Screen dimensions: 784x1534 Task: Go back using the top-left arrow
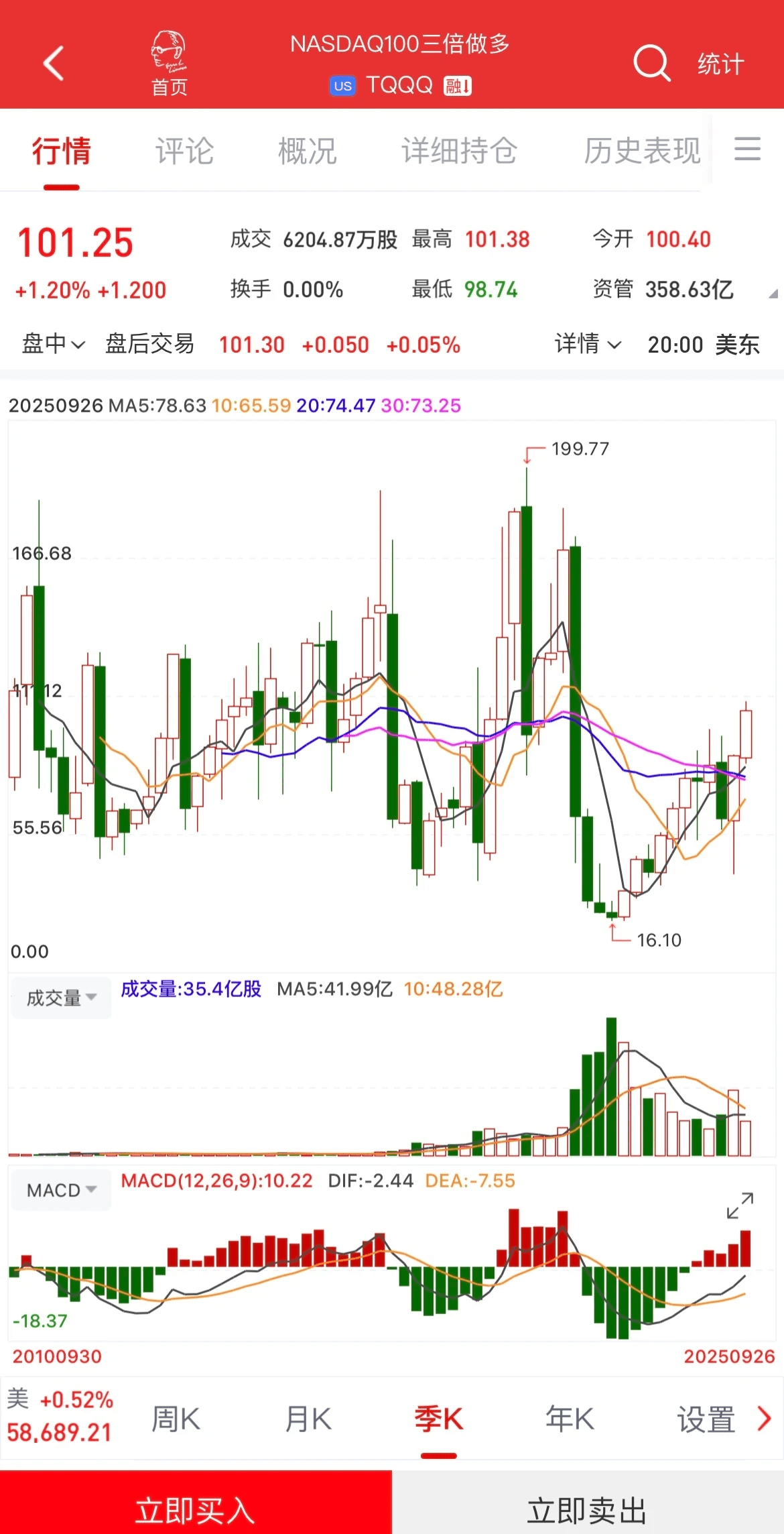pos(54,64)
